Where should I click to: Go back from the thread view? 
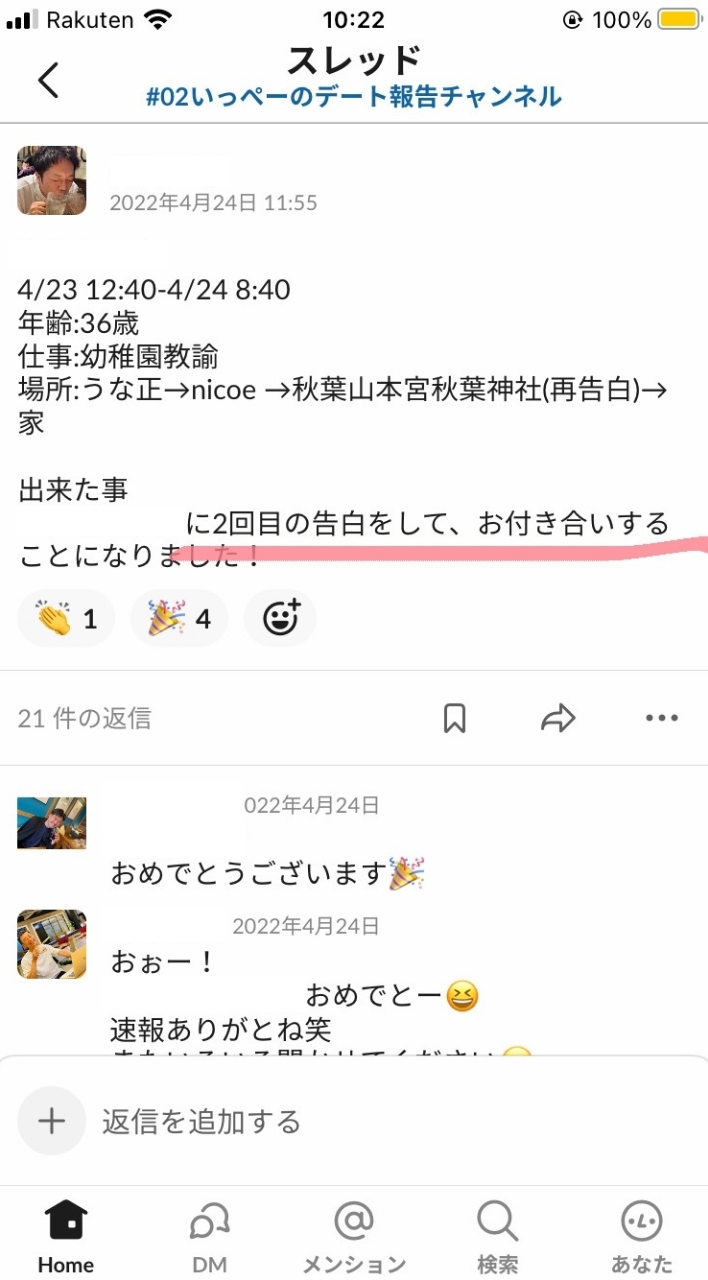48,80
